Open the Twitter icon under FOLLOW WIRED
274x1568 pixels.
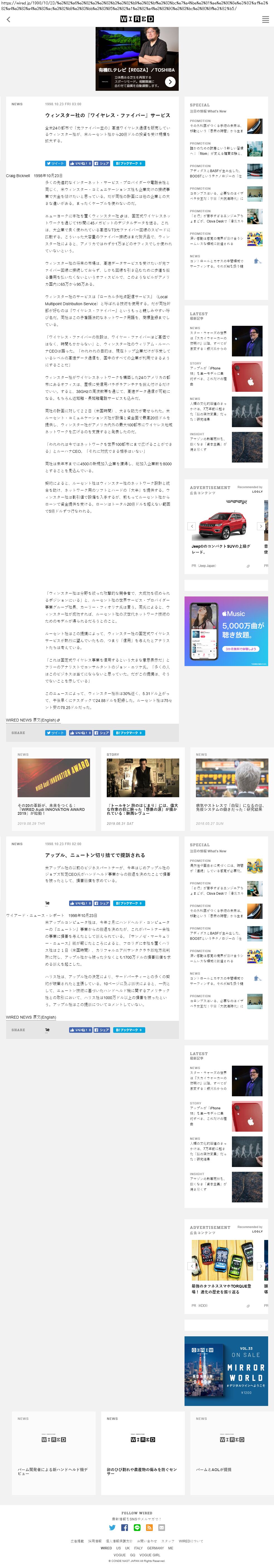coord(112,1528)
